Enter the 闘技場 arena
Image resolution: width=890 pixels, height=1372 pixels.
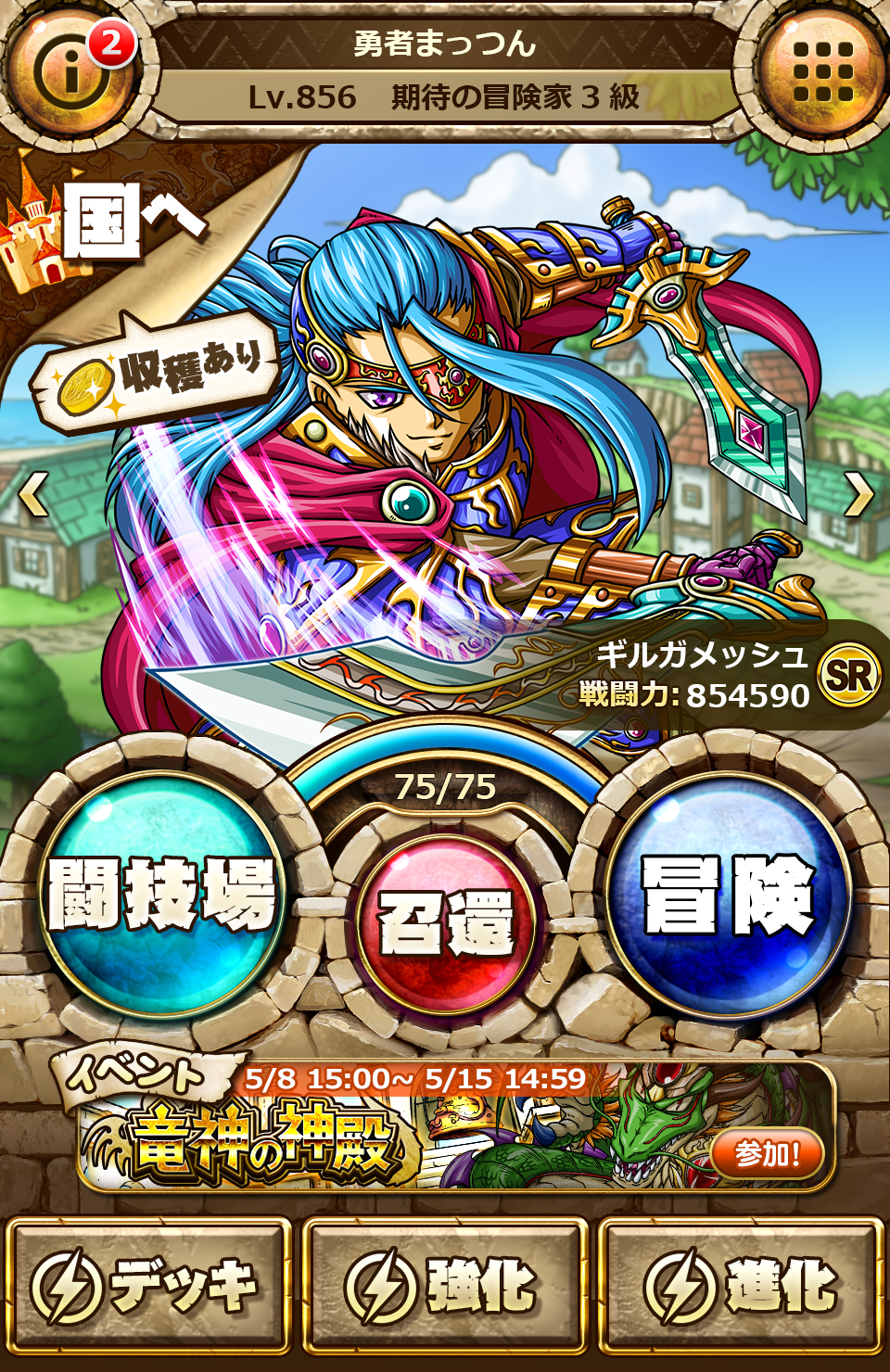tap(162, 895)
